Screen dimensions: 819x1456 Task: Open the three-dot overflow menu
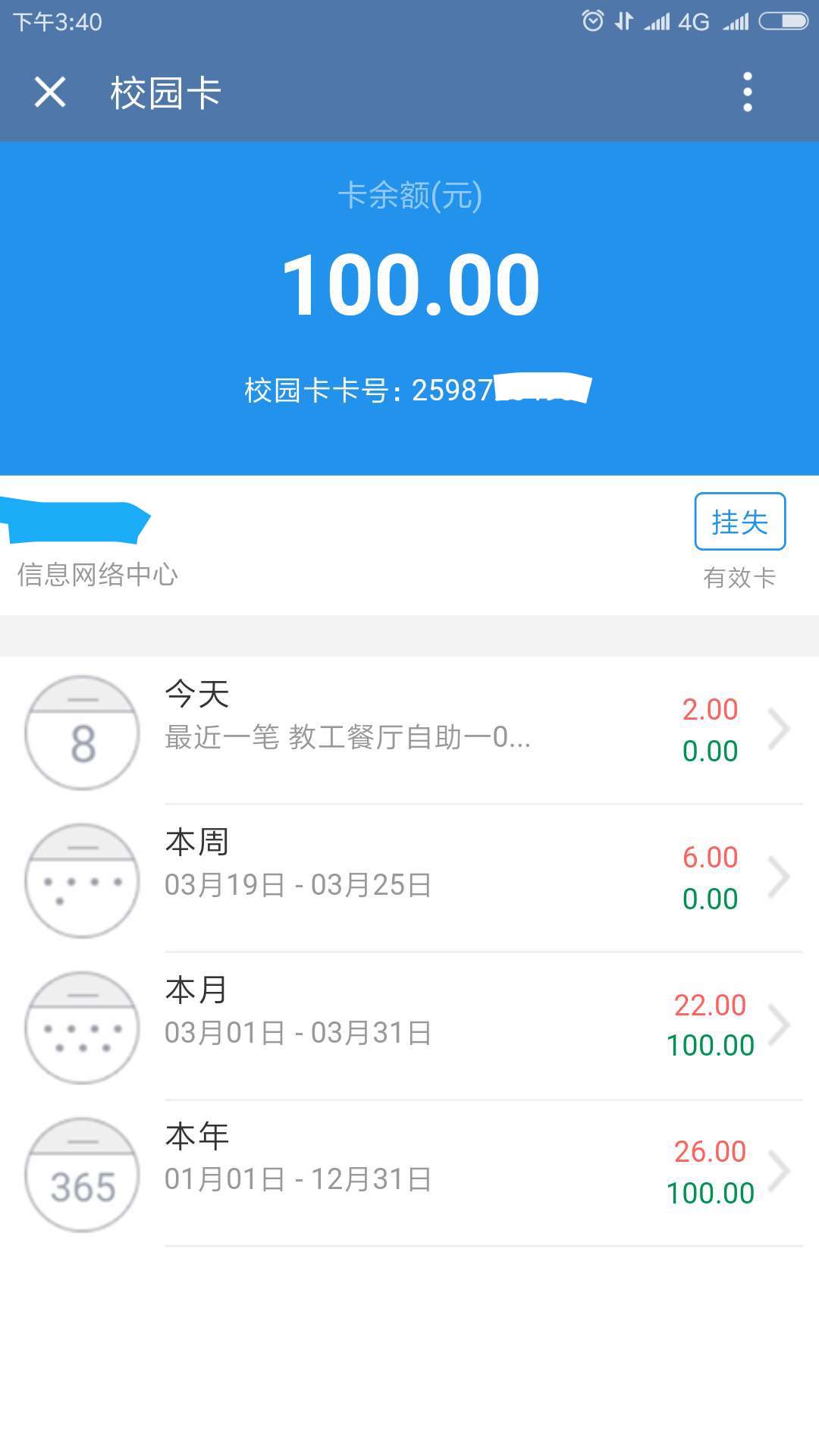pos(748,93)
